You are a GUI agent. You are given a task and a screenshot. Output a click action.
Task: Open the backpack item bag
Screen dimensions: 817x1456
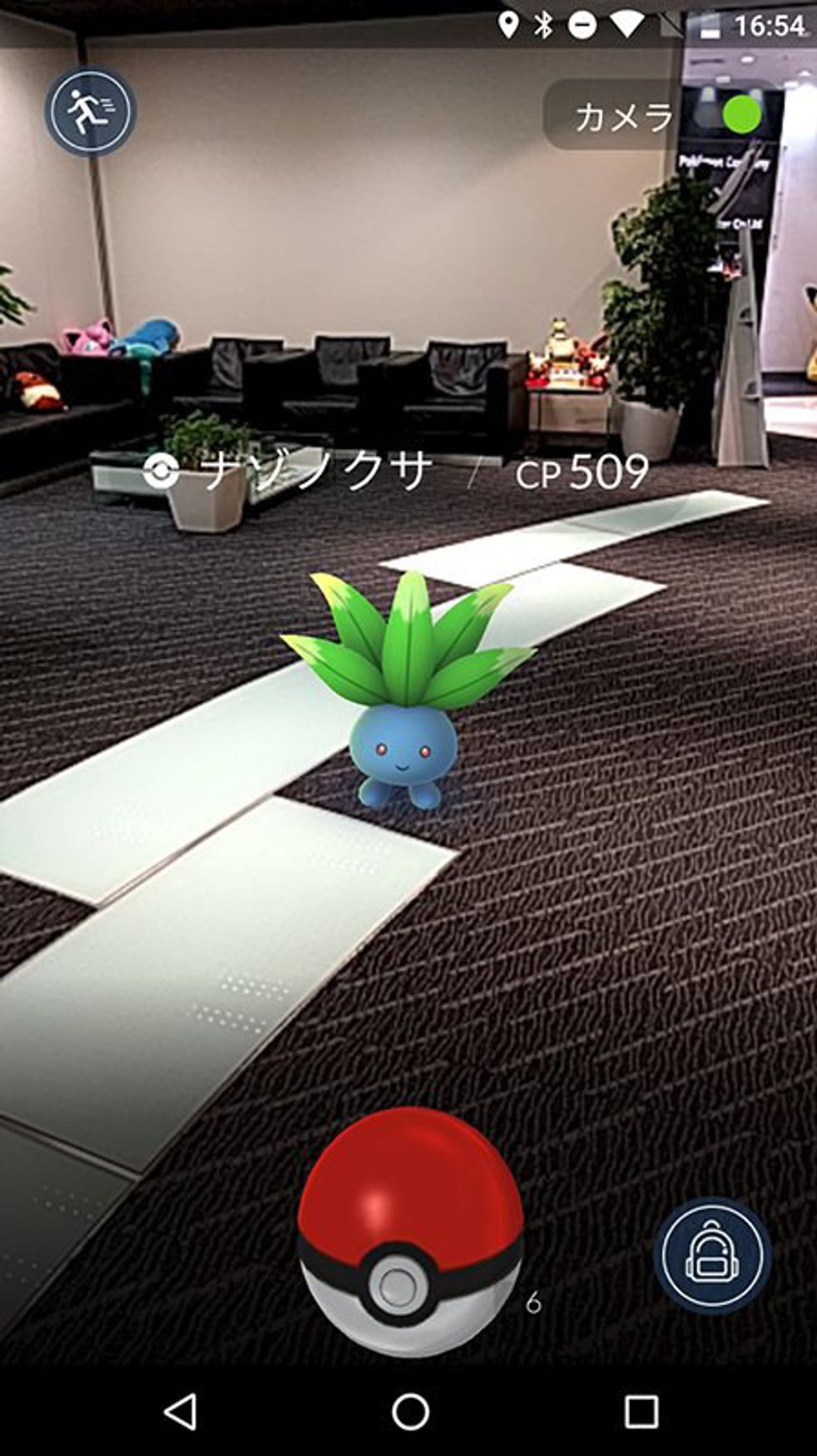[713, 1255]
